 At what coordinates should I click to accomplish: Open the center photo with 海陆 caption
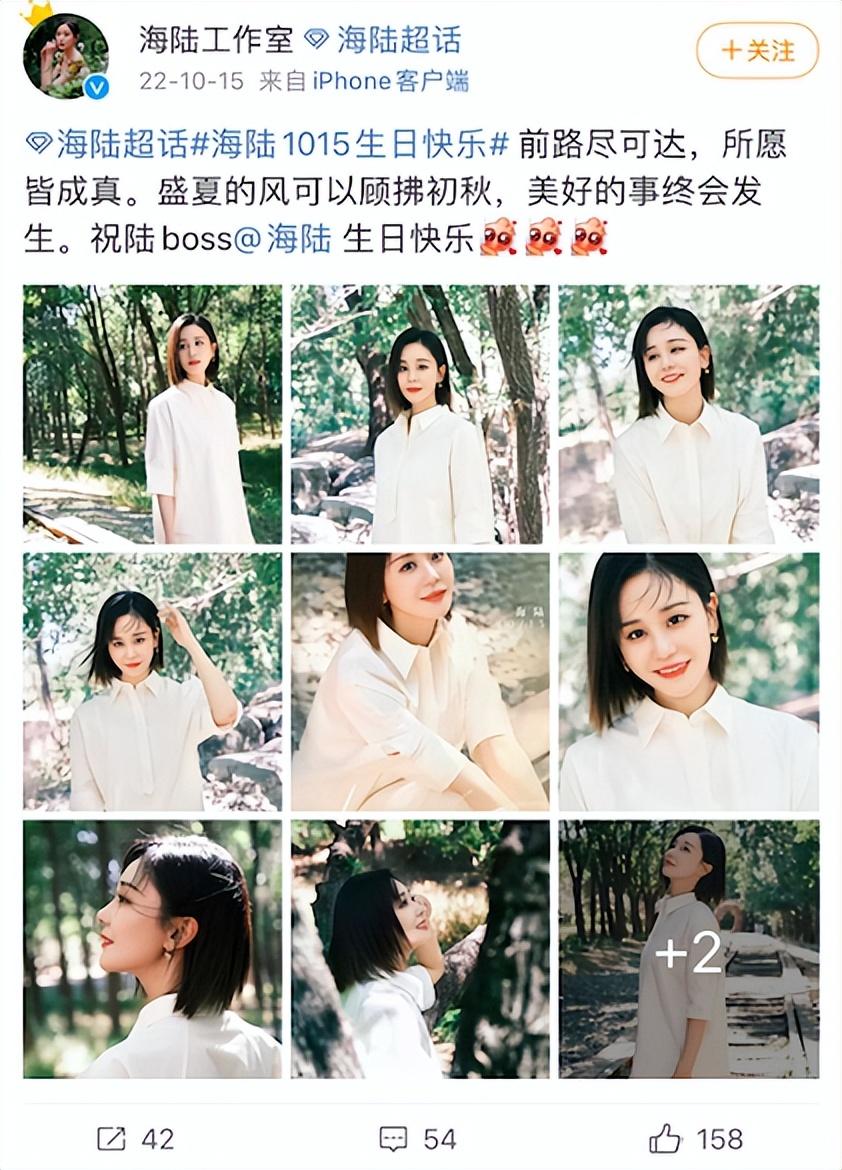(x=420, y=681)
